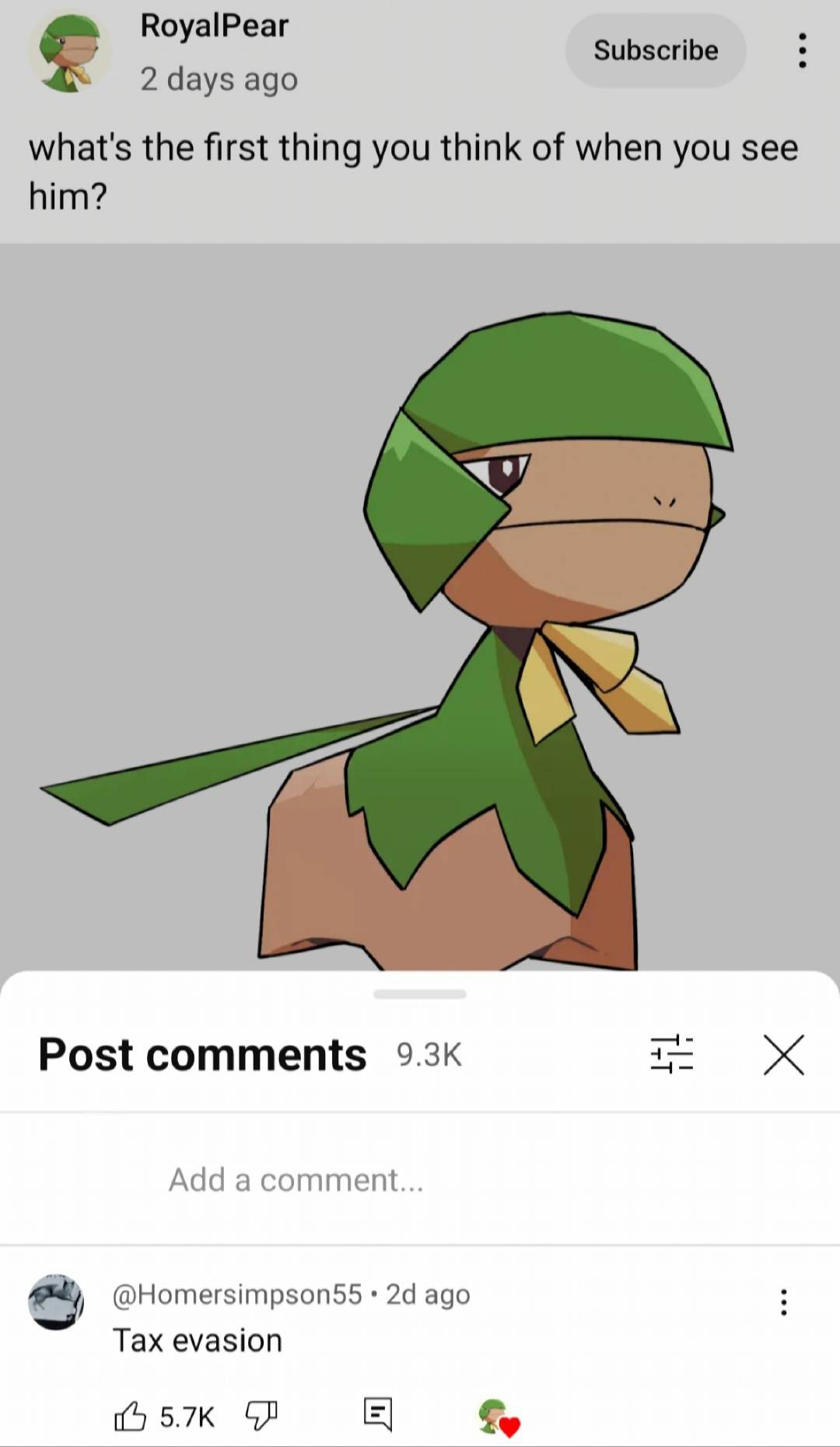Open RoyalPear's channel avatar
This screenshot has height=1447, width=840.
tap(70, 53)
